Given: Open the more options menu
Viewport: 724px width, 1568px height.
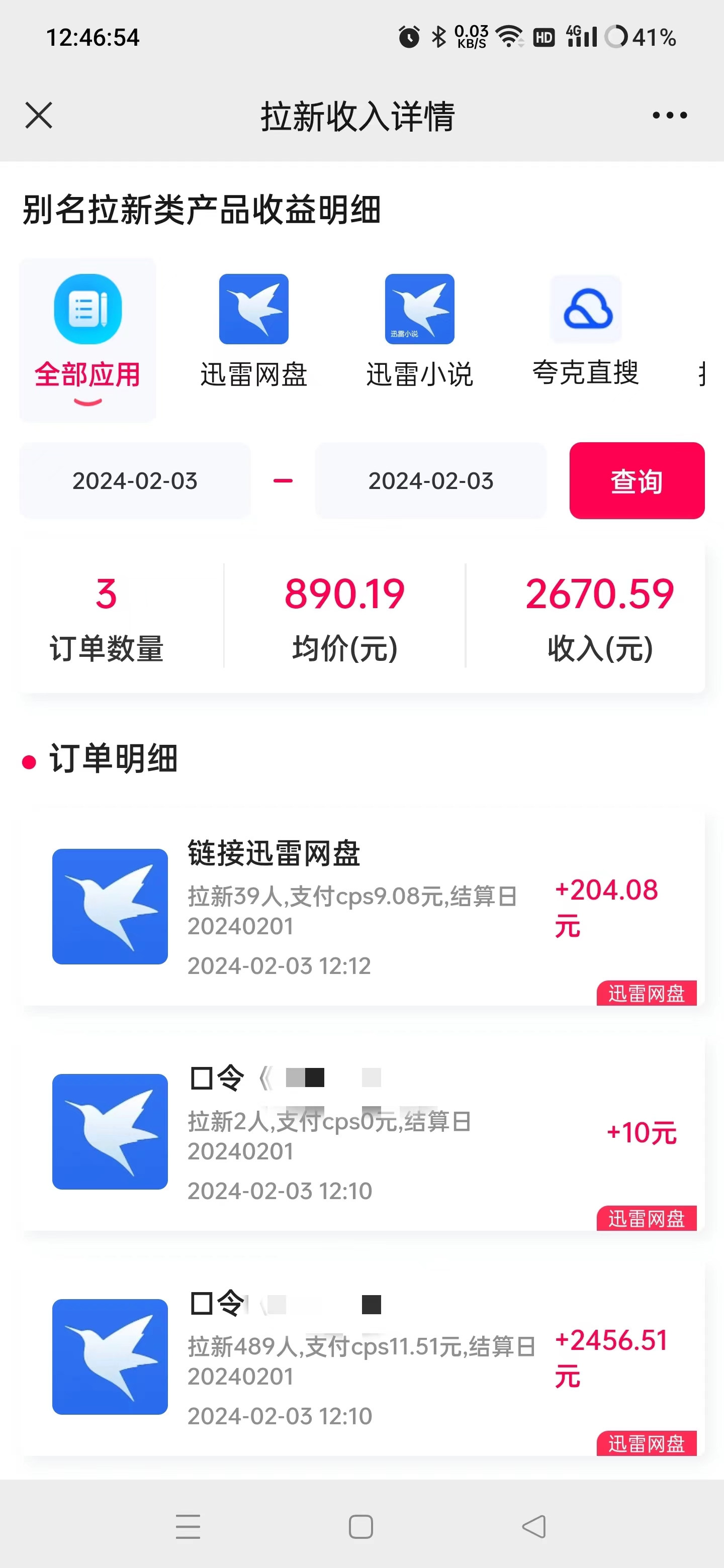Looking at the screenshot, I should 670,116.
